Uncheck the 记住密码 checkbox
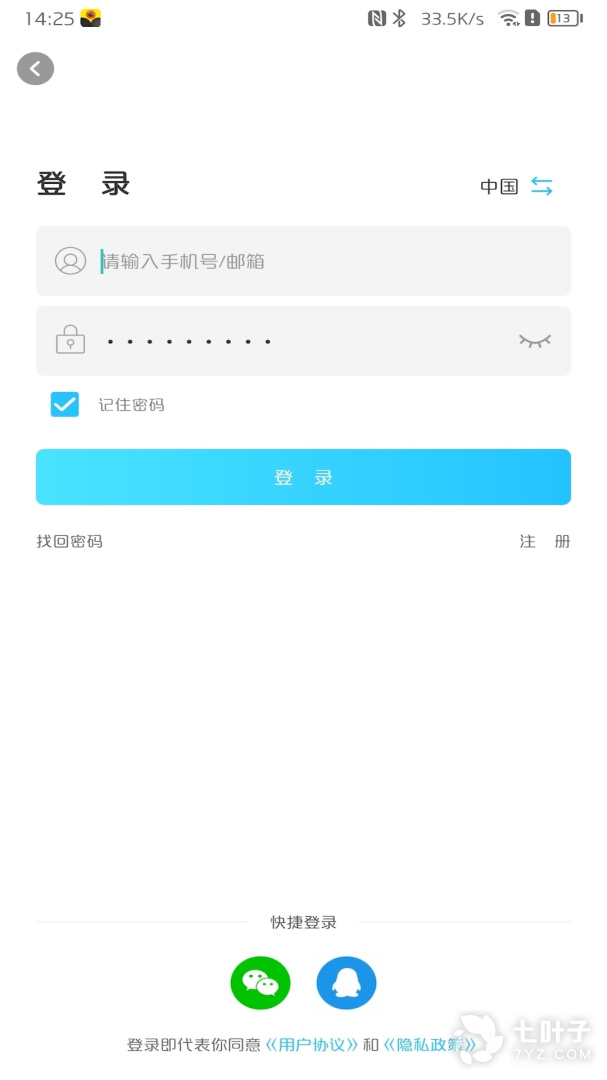Screen dimensions: 607x1080 click(x=65, y=404)
